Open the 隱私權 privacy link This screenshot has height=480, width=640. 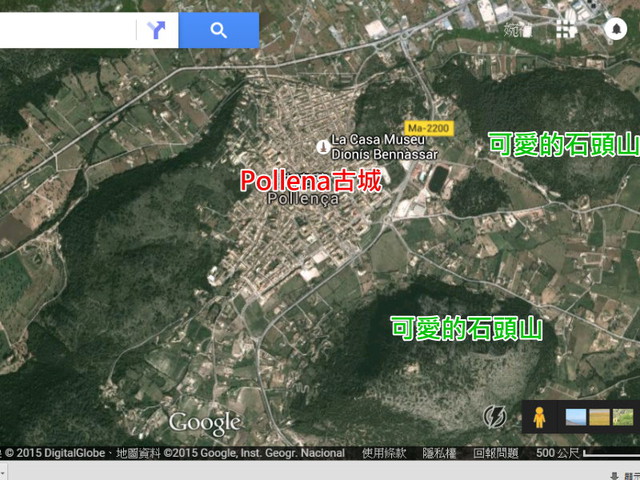(439, 453)
